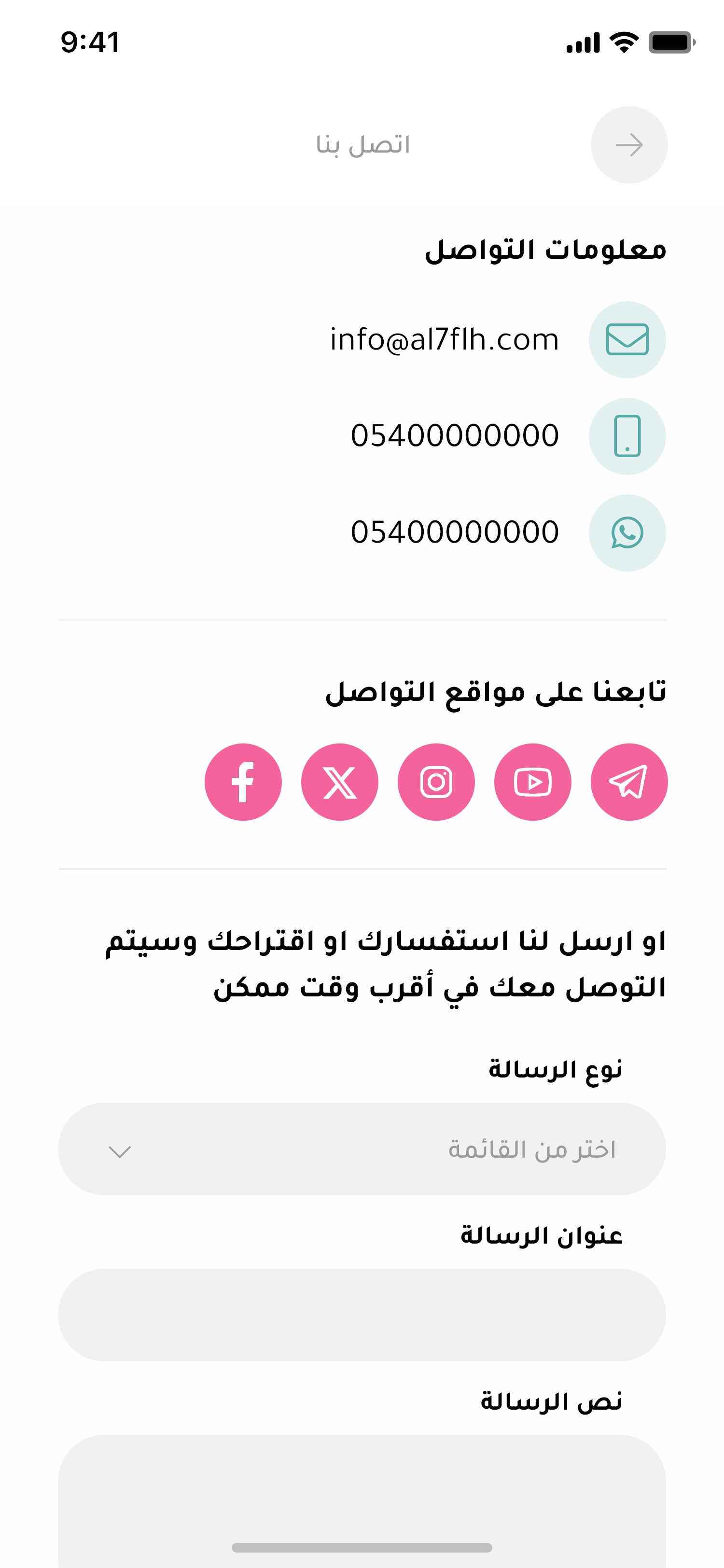This screenshot has width=724, height=1568.
Task: Go back using the arrow button
Action: pyautogui.click(x=628, y=145)
